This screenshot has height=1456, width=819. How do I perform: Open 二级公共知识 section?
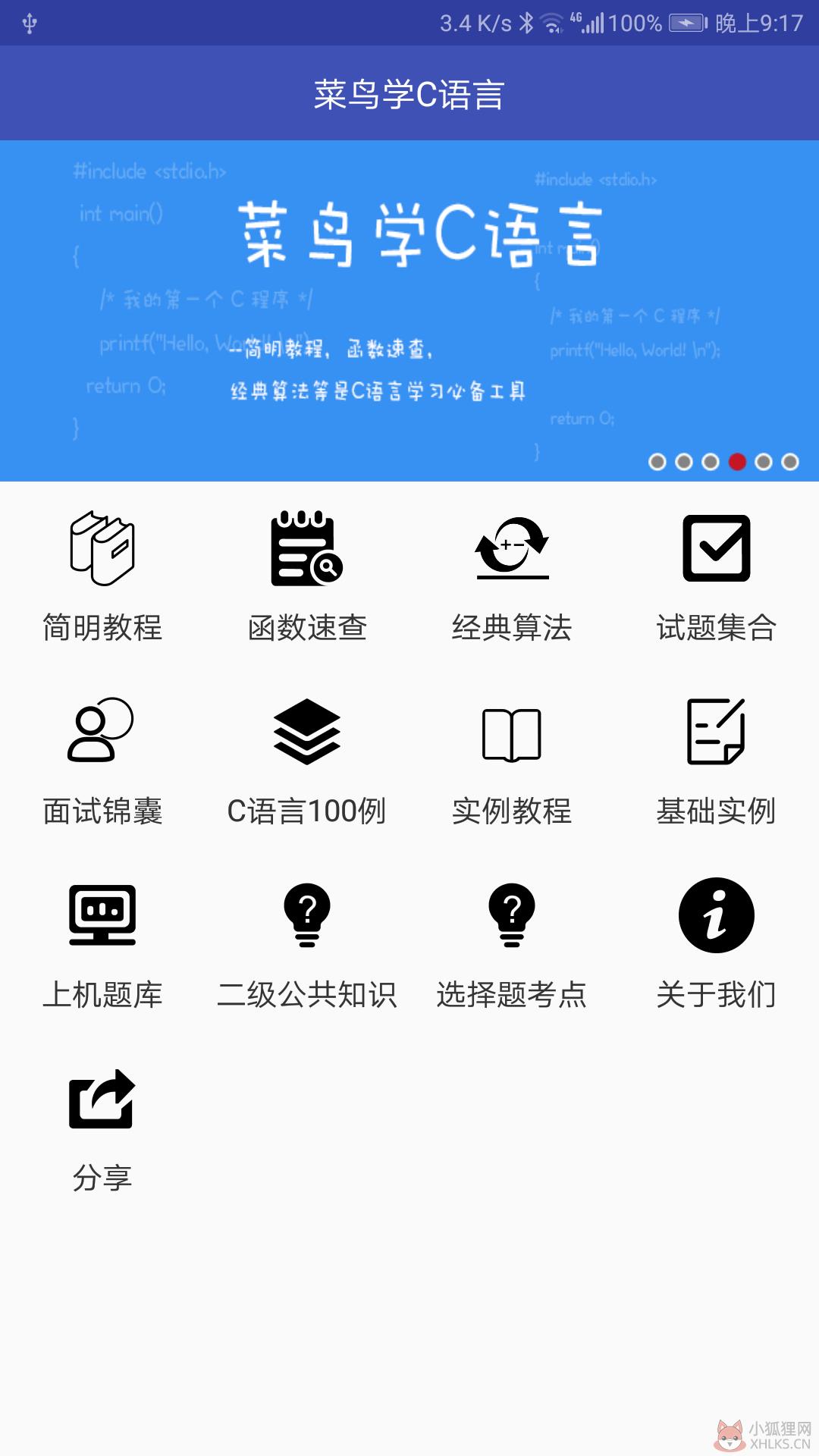(x=307, y=944)
